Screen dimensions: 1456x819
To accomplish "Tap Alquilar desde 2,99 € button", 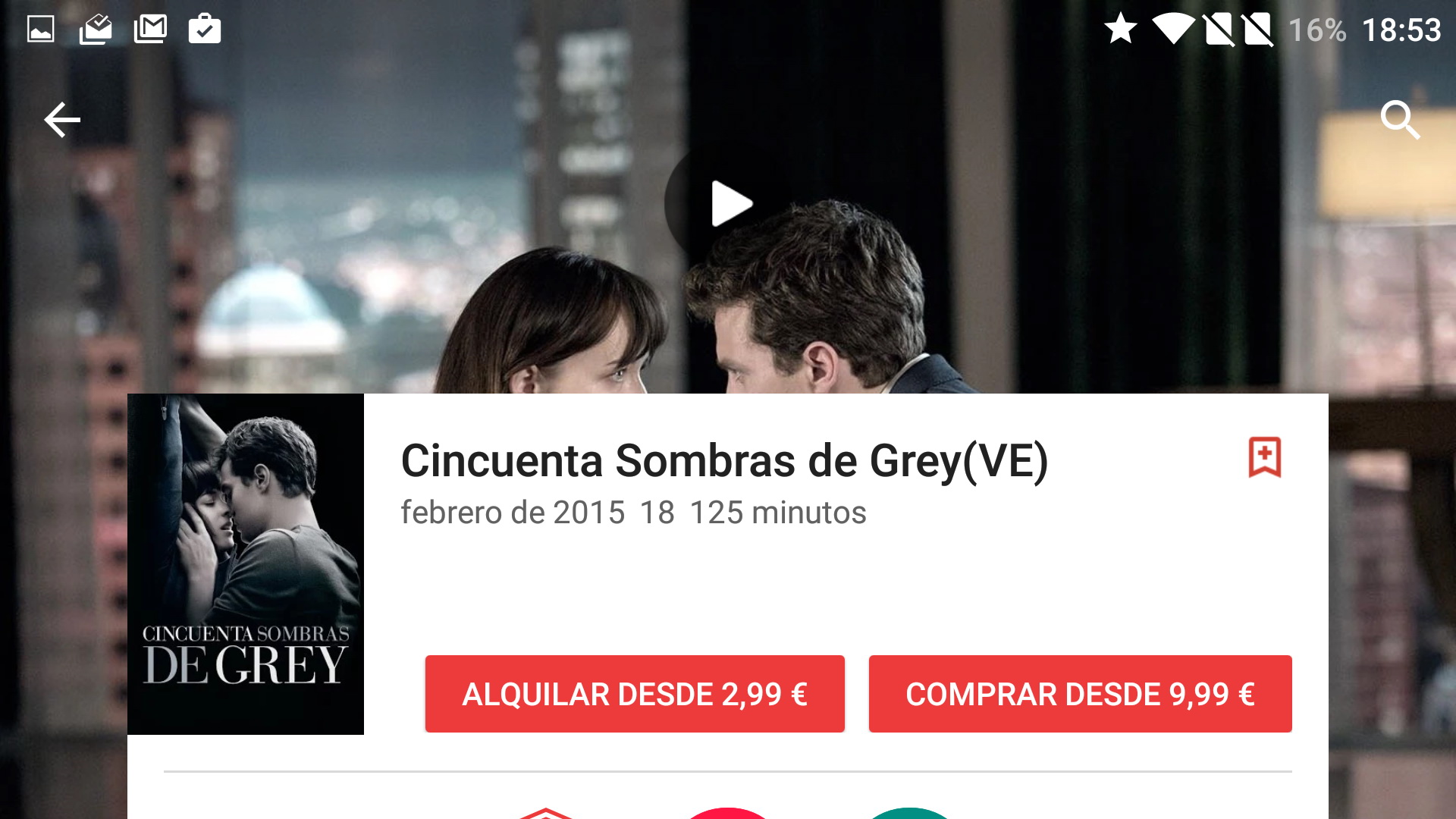I will pyautogui.click(x=635, y=694).
